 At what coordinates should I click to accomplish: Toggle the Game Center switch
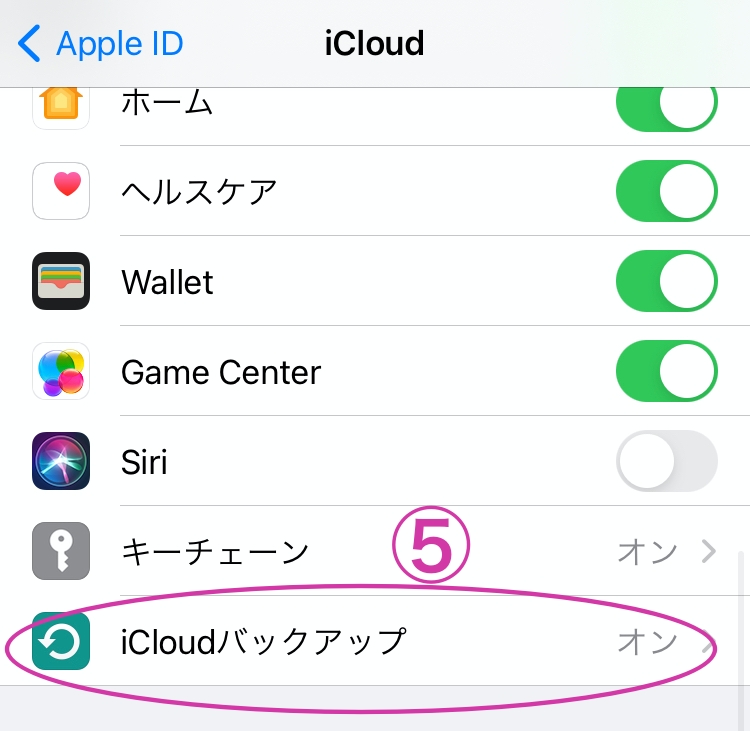pyautogui.click(x=666, y=372)
